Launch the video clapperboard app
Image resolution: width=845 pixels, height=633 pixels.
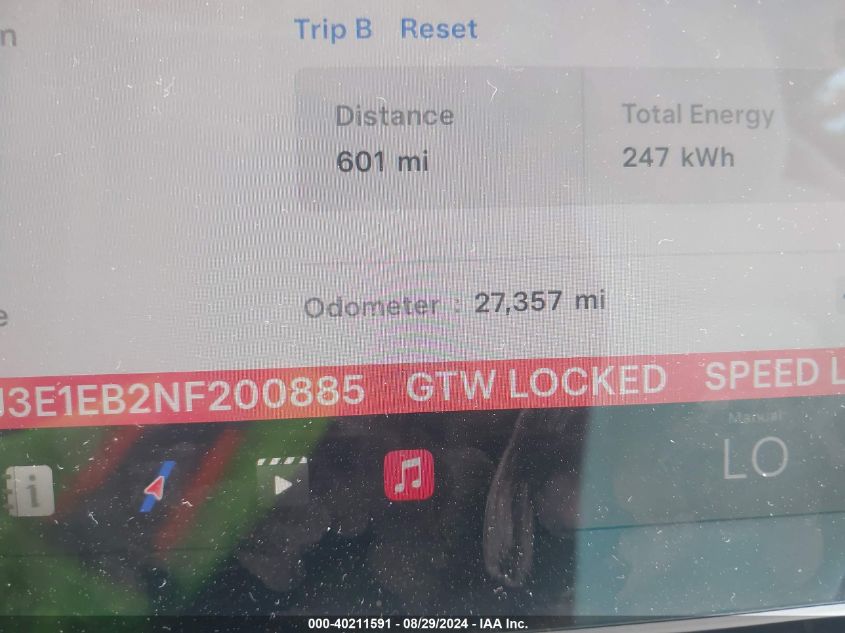(x=283, y=482)
